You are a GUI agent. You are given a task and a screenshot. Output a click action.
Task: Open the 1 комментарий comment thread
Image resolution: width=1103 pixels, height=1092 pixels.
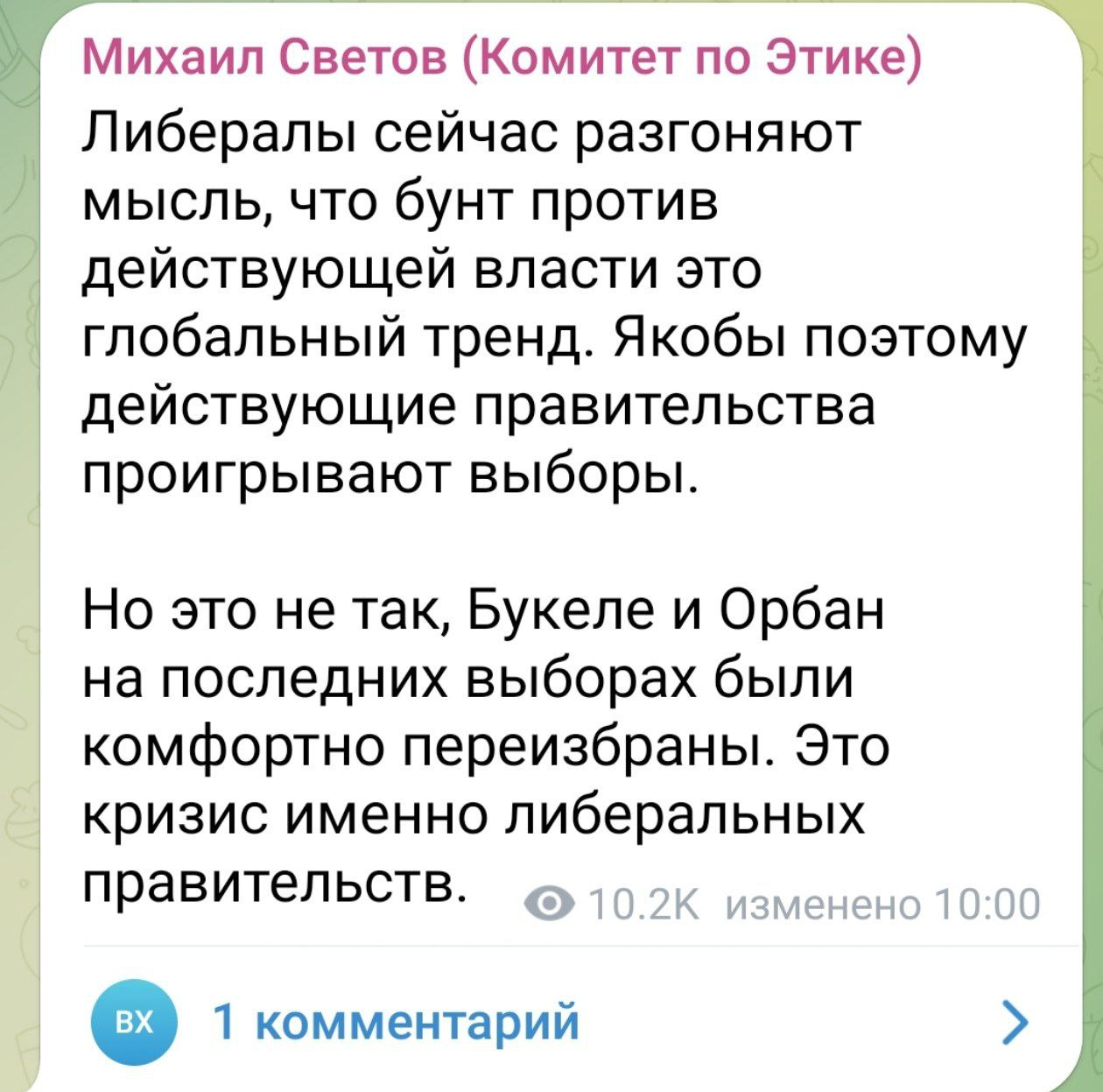tap(396, 1022)
